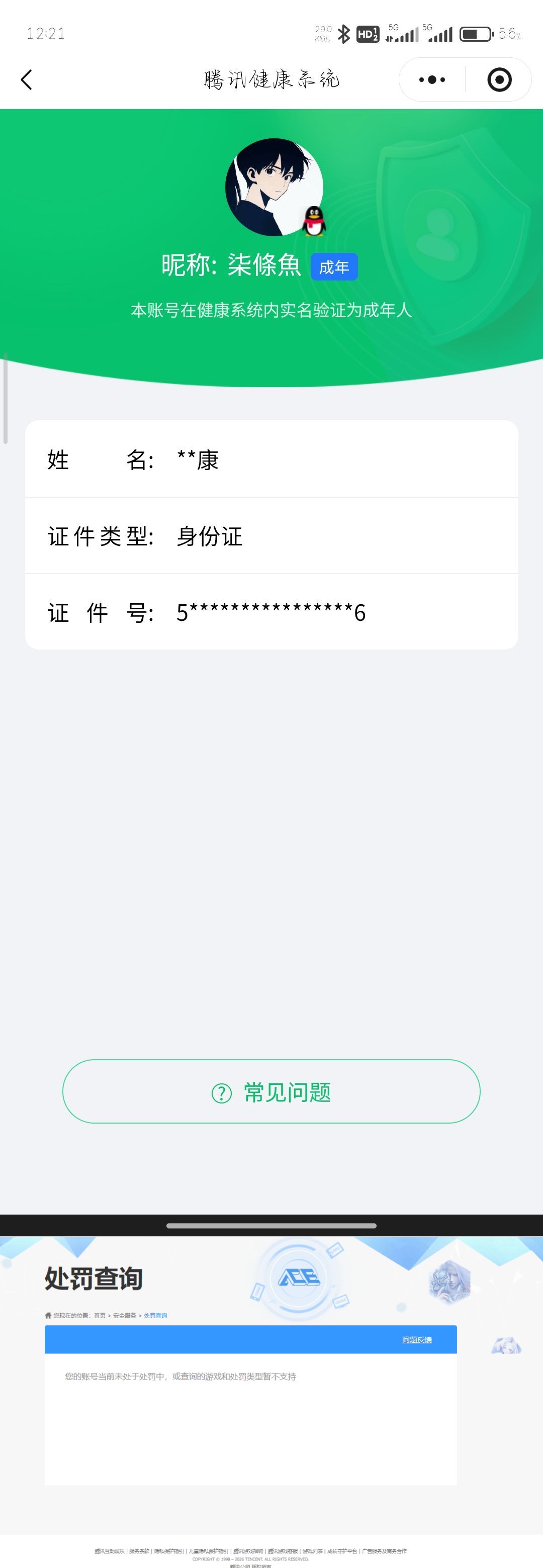The image size is (543, 1568).
Task: Click the 成年 status badge
Action: [335, 266]
